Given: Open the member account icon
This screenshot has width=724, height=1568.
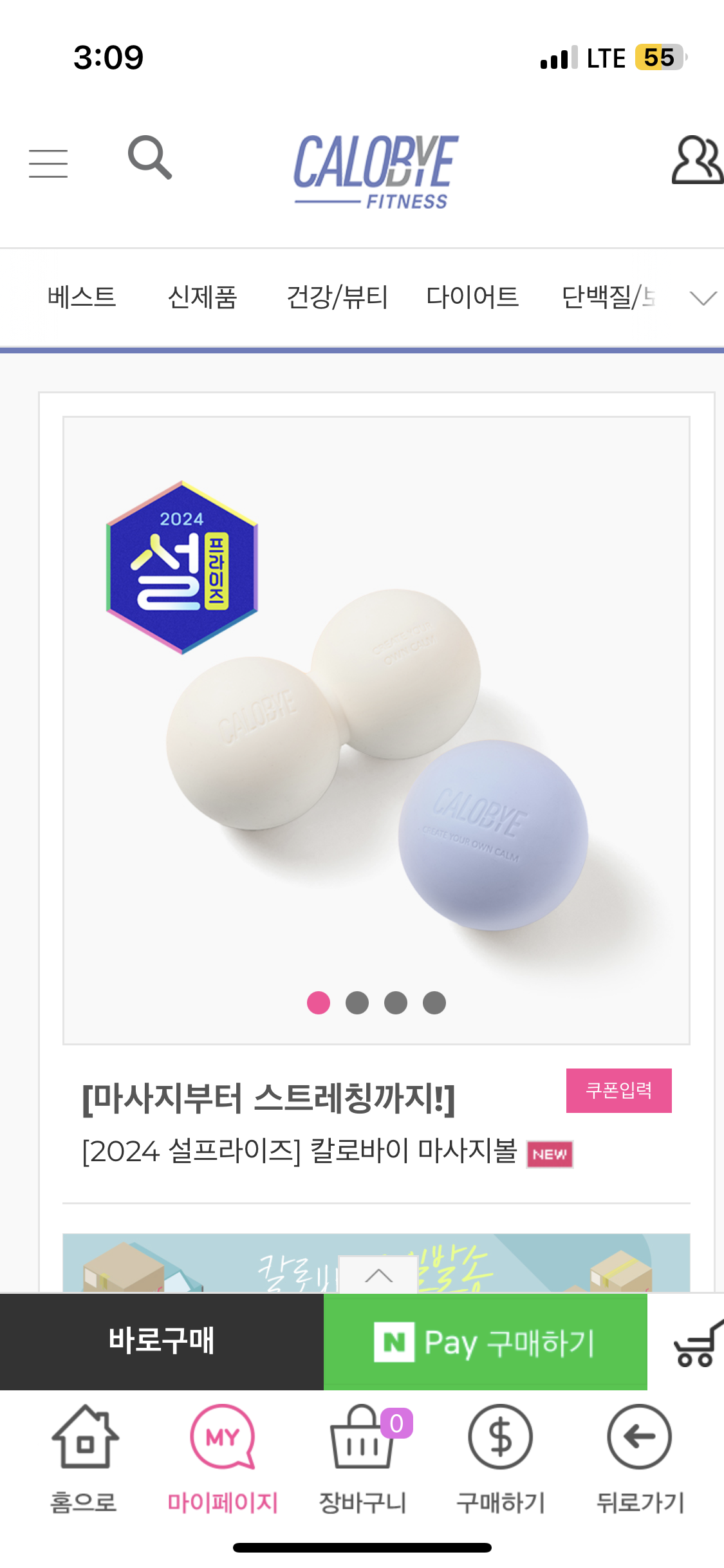Looking at the screenshot, I should click(696, 160).
